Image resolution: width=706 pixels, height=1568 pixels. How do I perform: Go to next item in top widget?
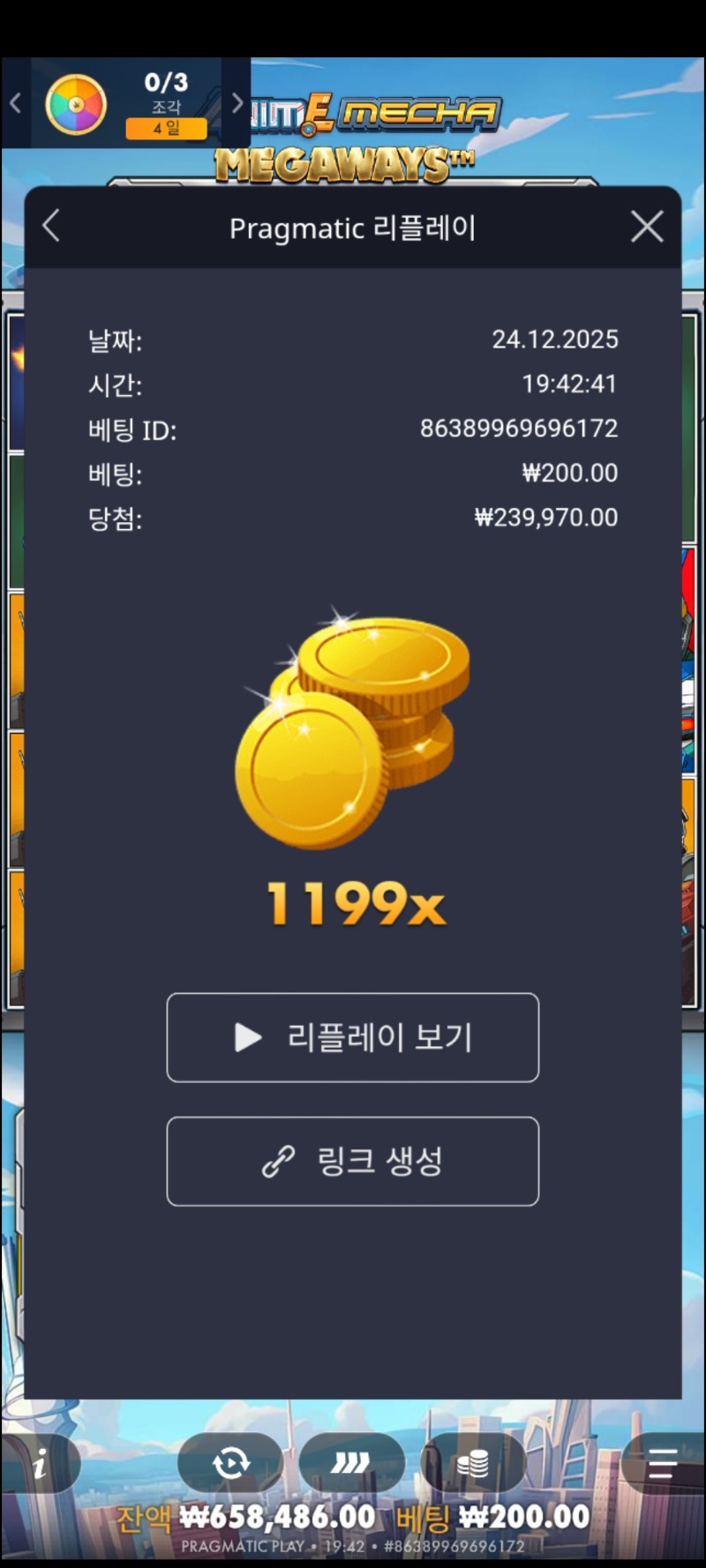[x=237, y=103]
